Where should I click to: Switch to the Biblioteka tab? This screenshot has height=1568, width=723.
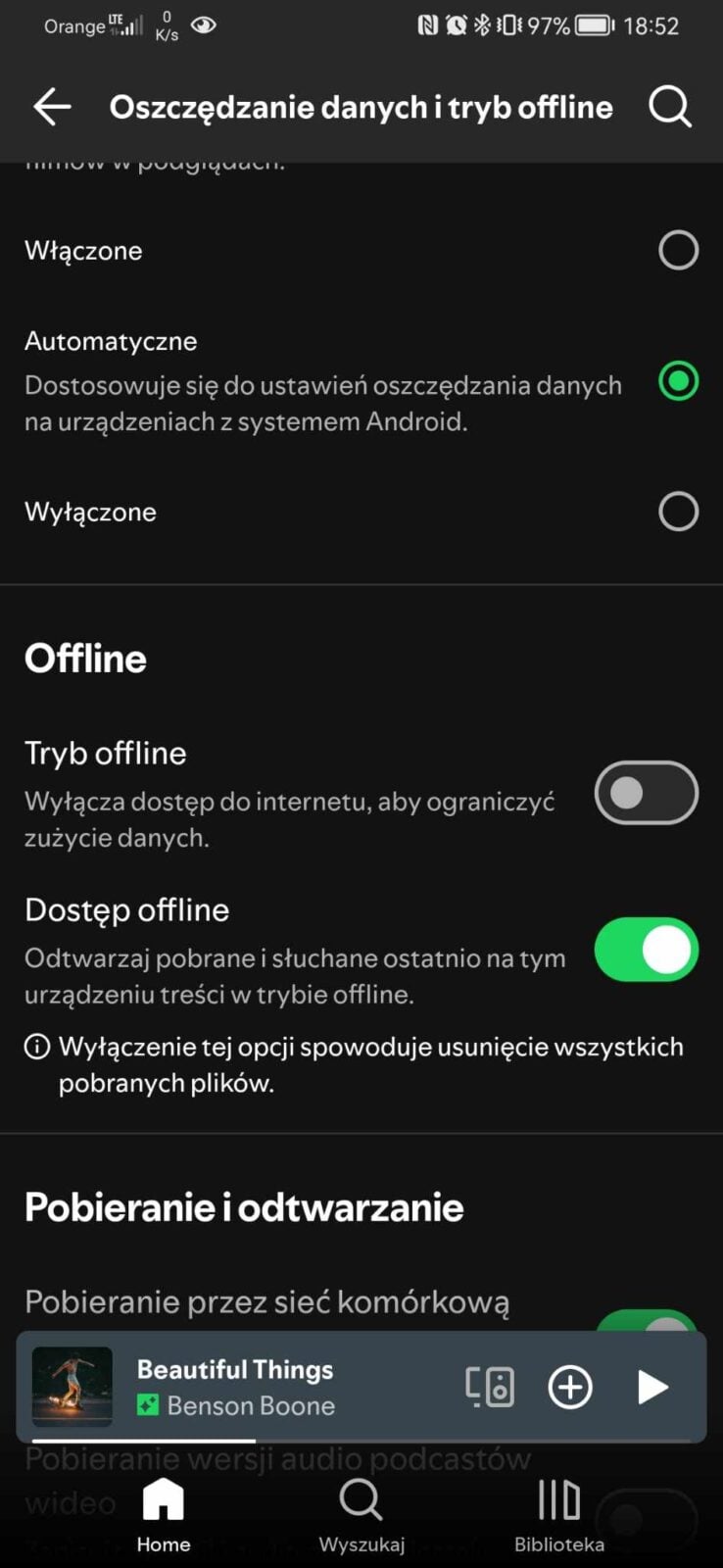tap(559, 1514)
